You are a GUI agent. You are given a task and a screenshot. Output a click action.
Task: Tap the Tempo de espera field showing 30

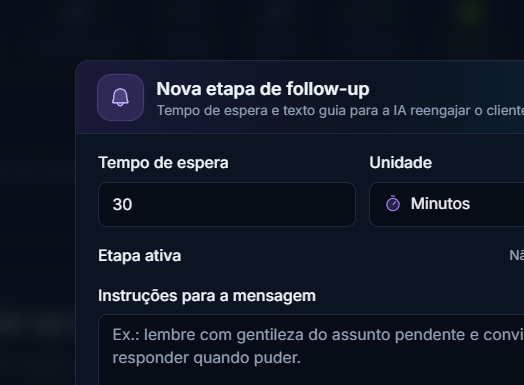pos(227,205)
